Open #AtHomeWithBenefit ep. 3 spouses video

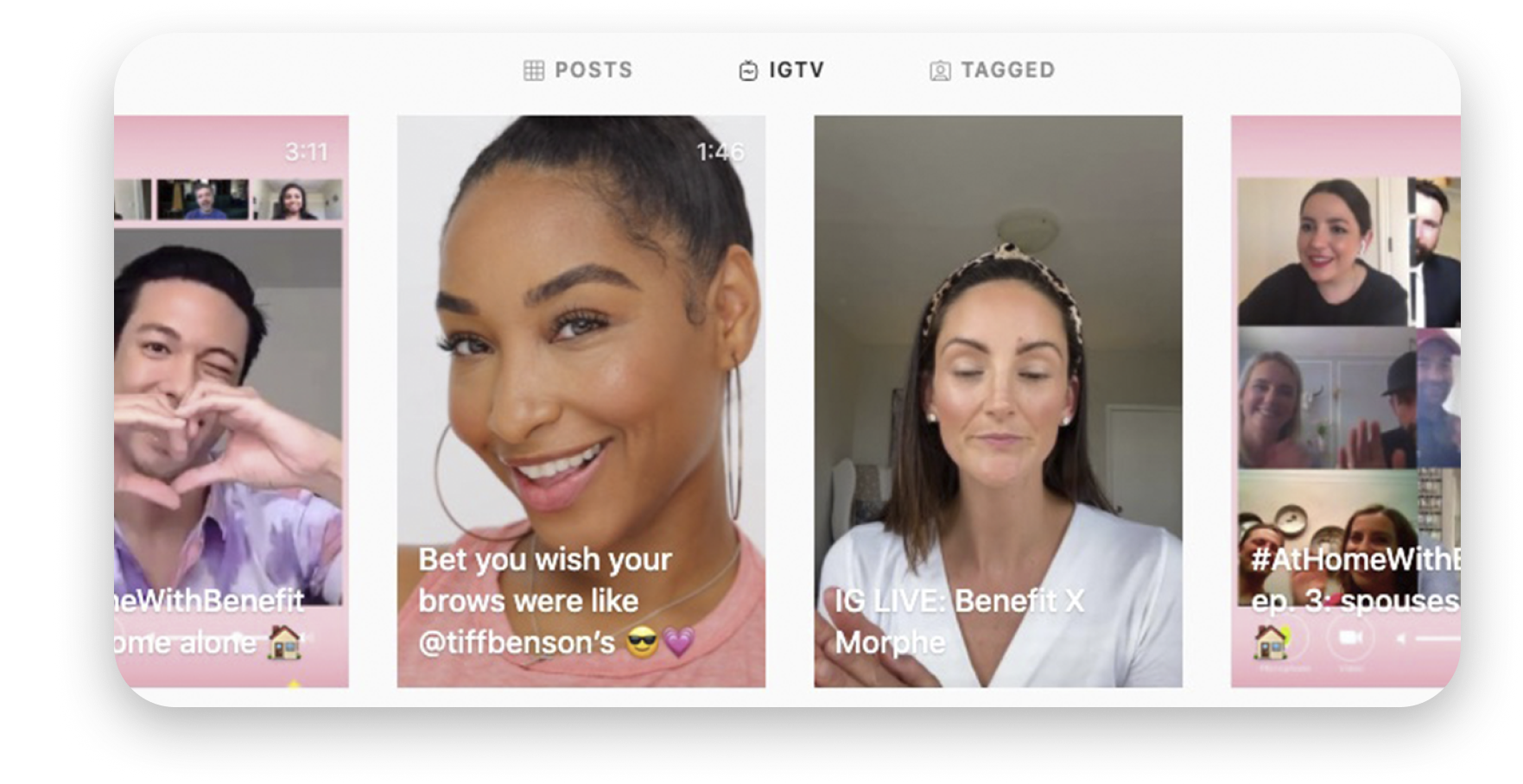click(1345, 401)
